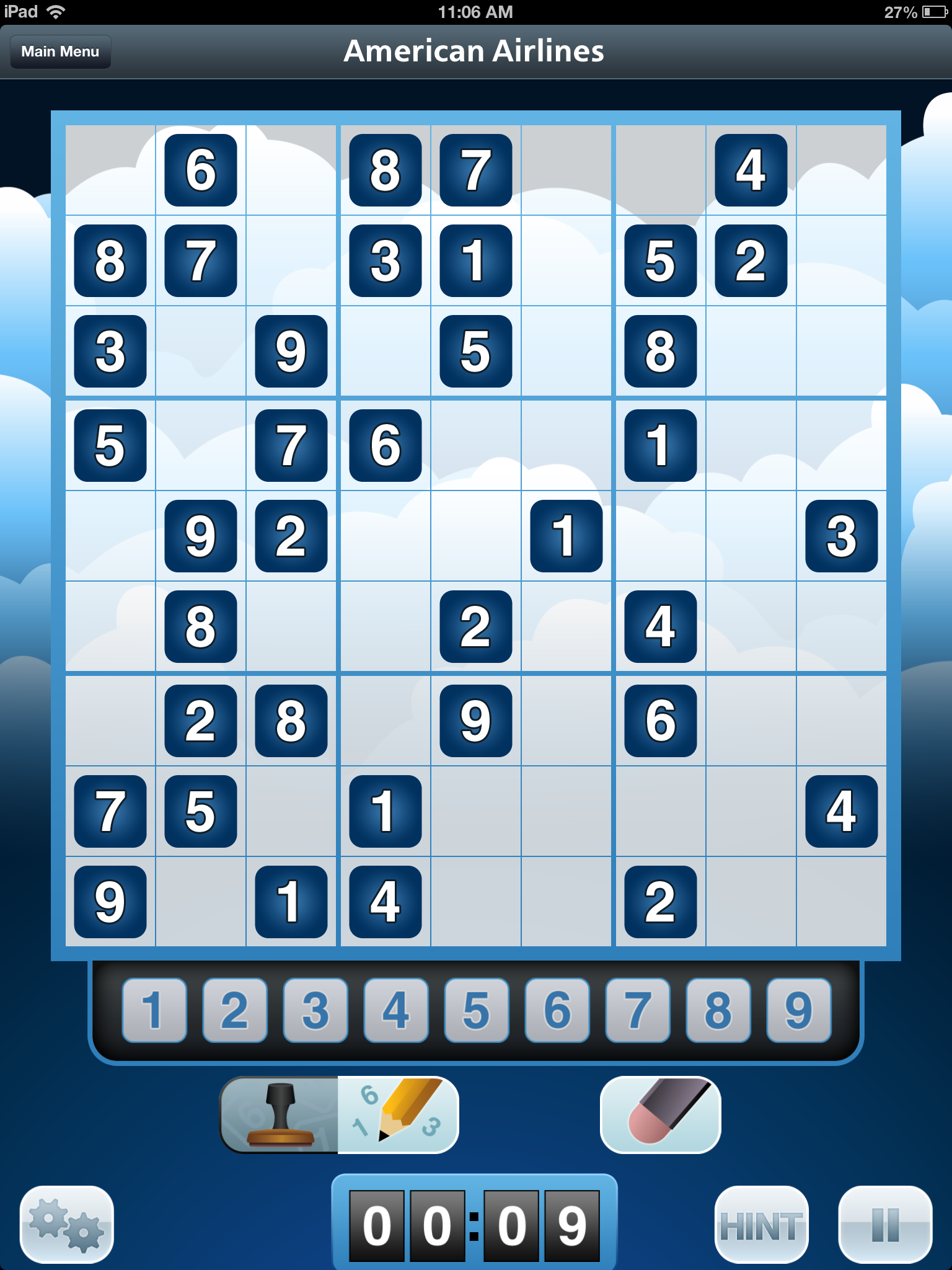Select number 1 in the number bar
This screenshot has height=1270, width=952.
coord(154,1010)
